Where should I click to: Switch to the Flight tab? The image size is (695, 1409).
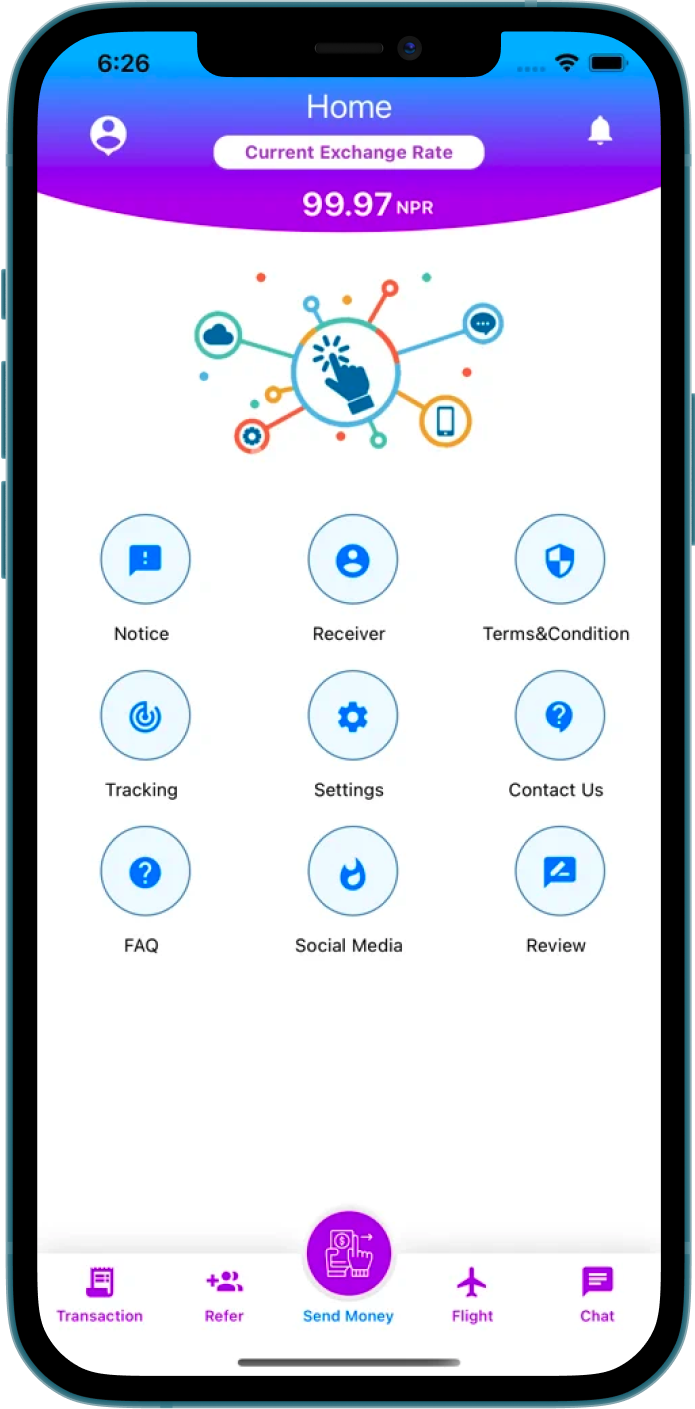point(472,1294)
